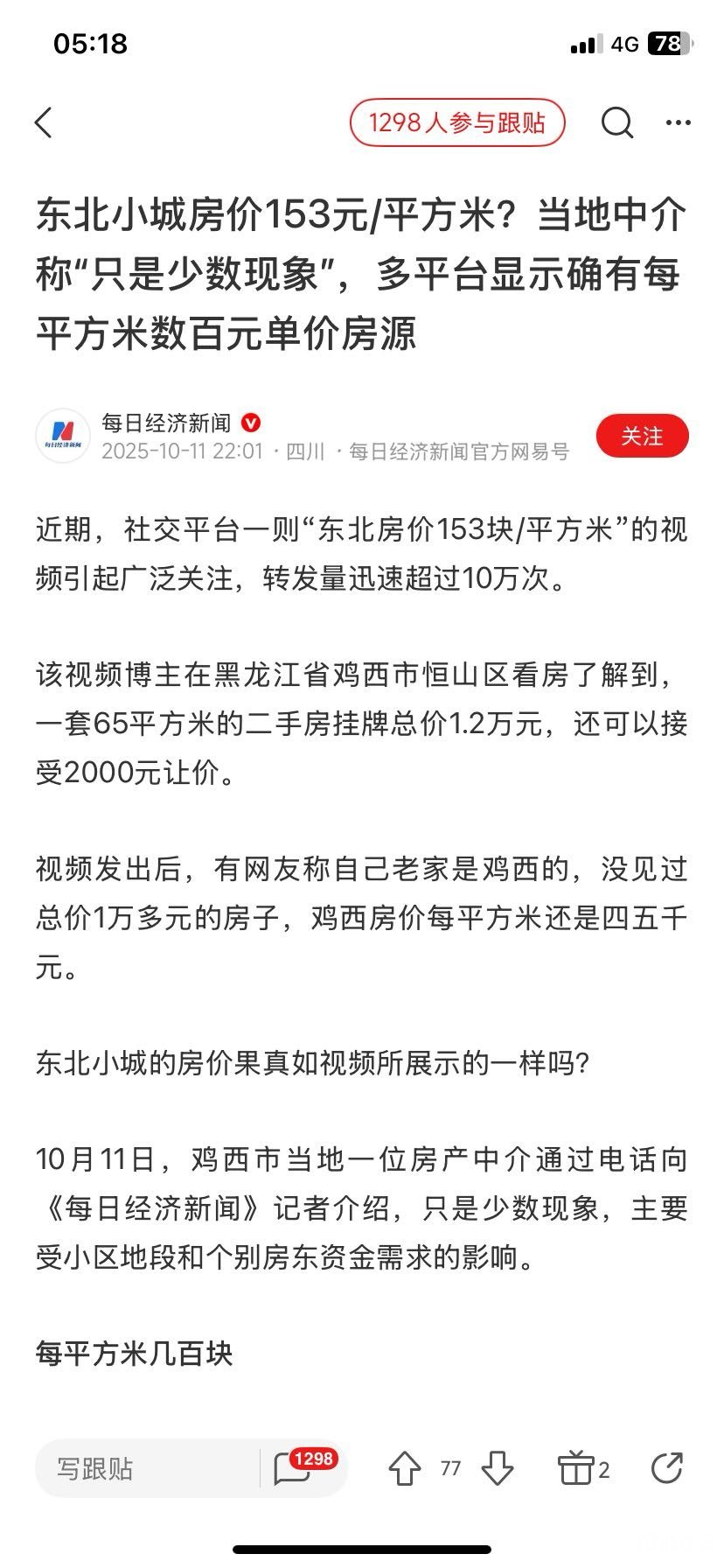Image resolution: width=724 pixels, height=1568 pixels.
Task: Share this article via the share icon
Action: (x=667, y=1468)
